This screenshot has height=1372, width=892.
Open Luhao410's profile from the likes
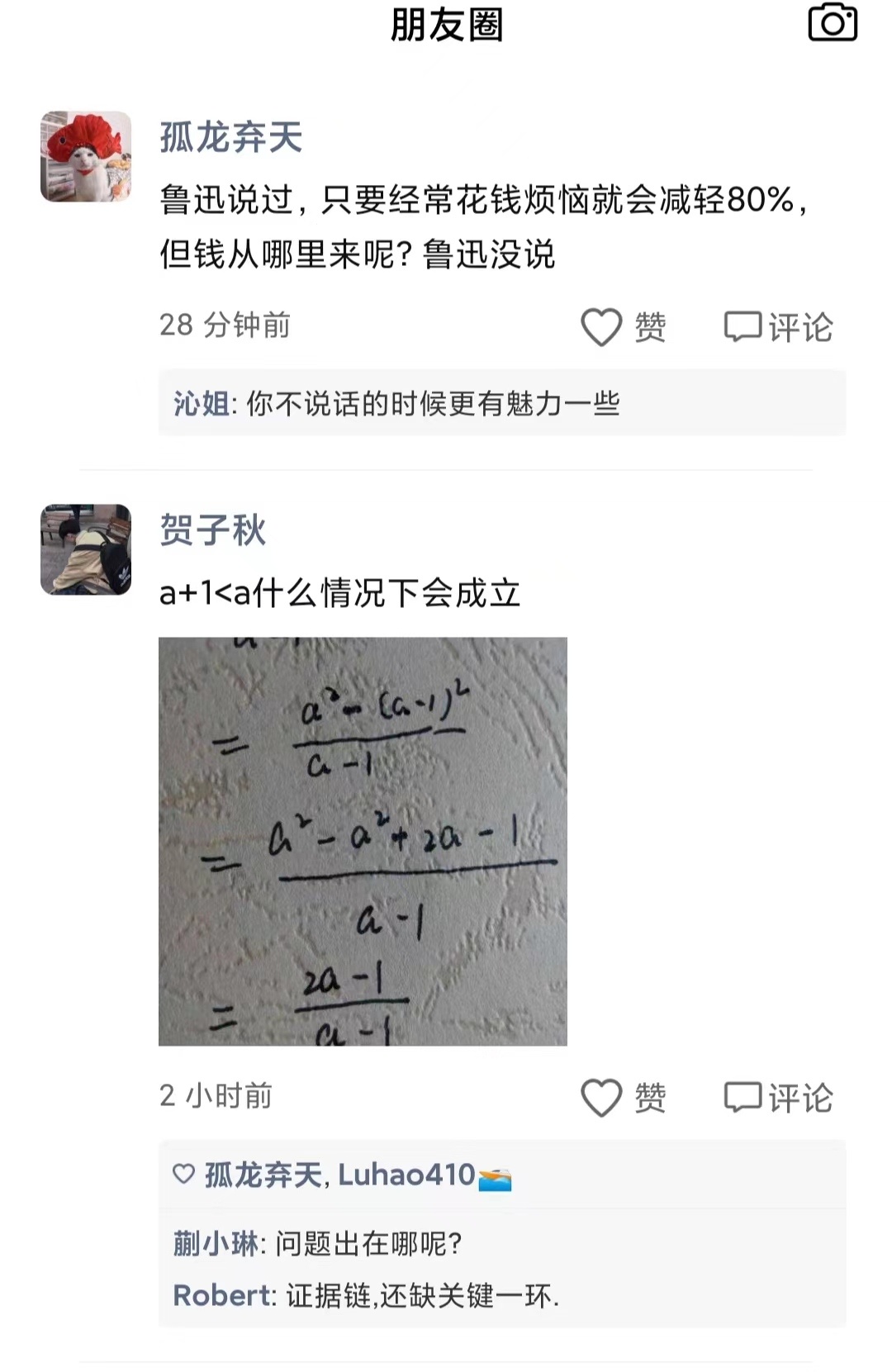coord(406,1175)
